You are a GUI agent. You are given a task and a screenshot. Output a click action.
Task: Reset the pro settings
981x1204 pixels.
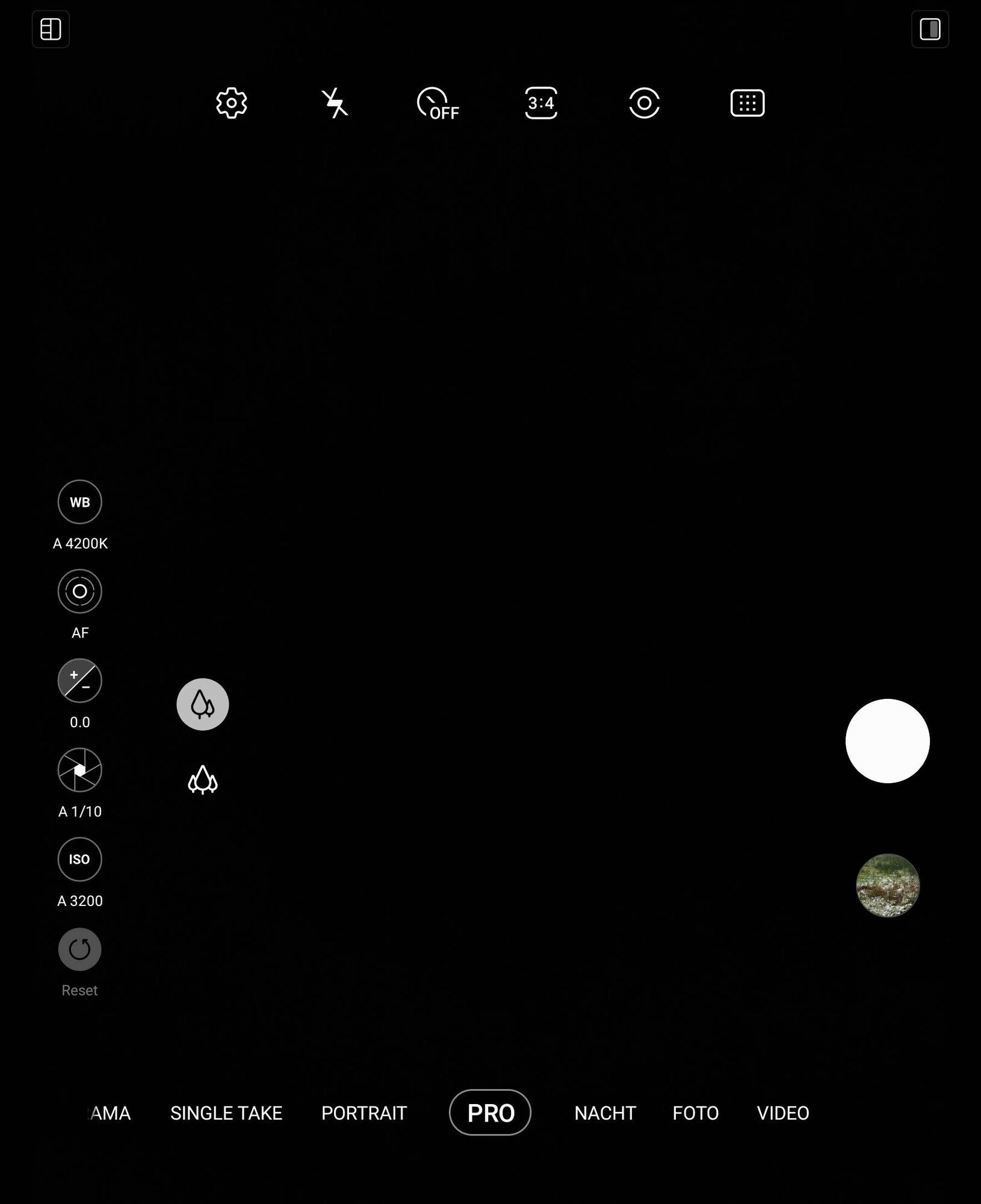point(79,949)
